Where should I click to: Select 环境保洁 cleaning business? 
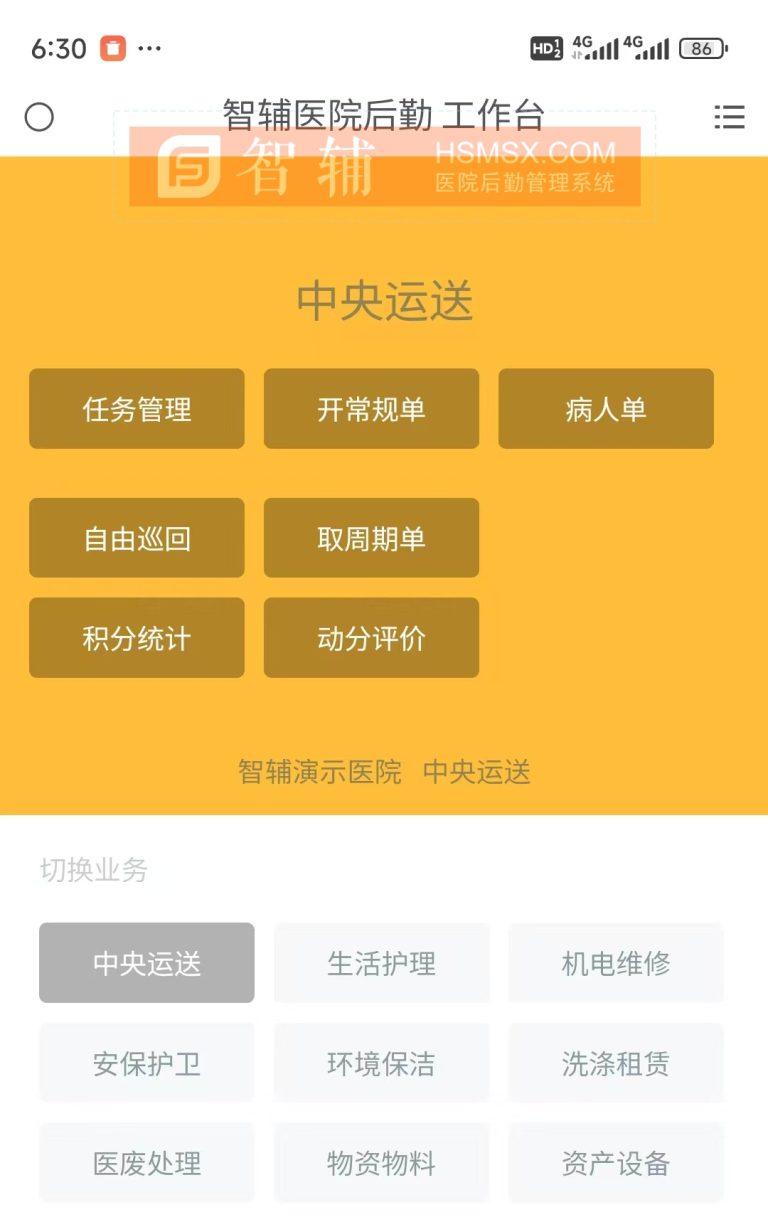coord(381,1062)
